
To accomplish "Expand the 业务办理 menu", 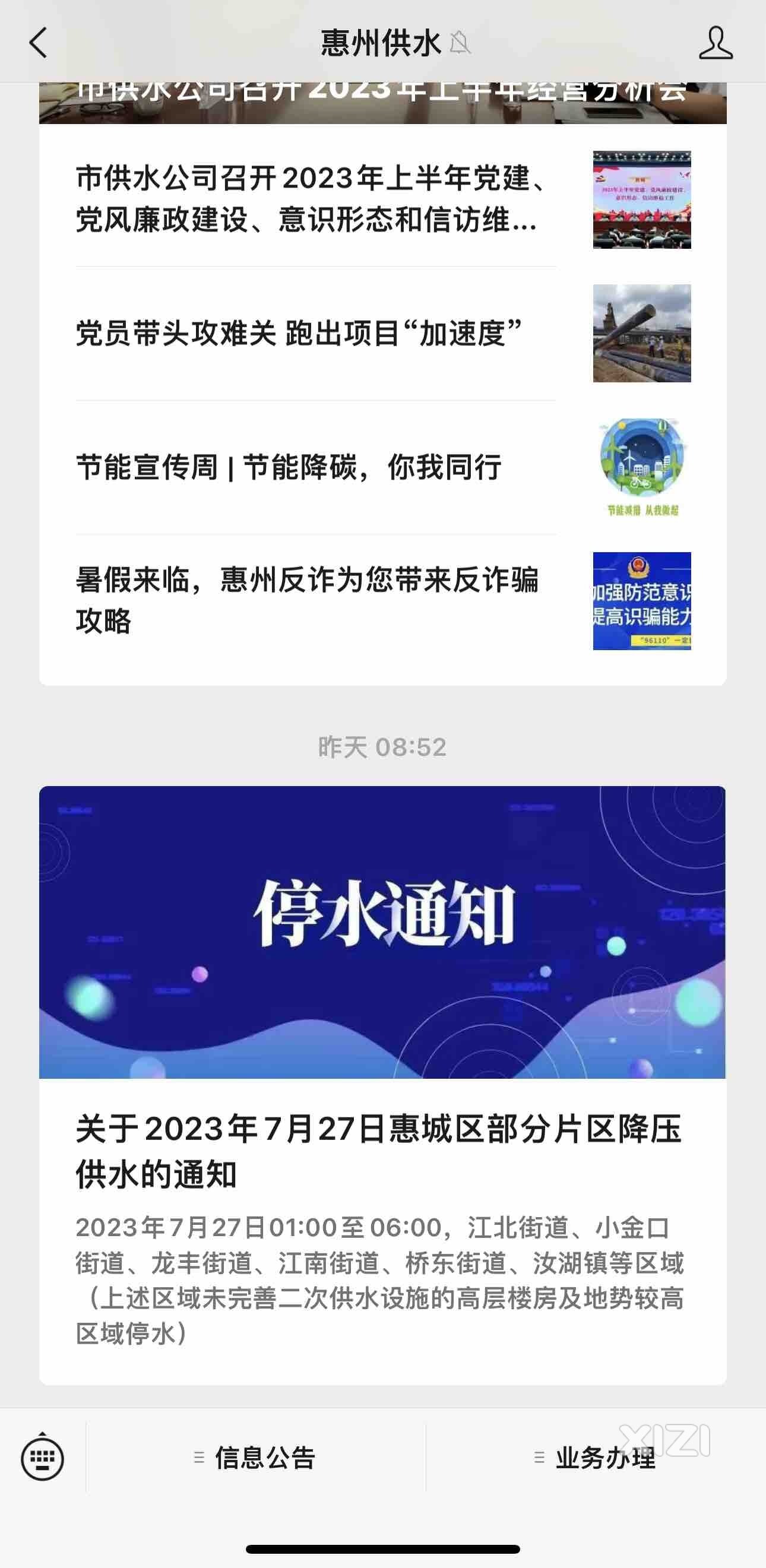I will pyautogui.click(x=596, y=1458).
